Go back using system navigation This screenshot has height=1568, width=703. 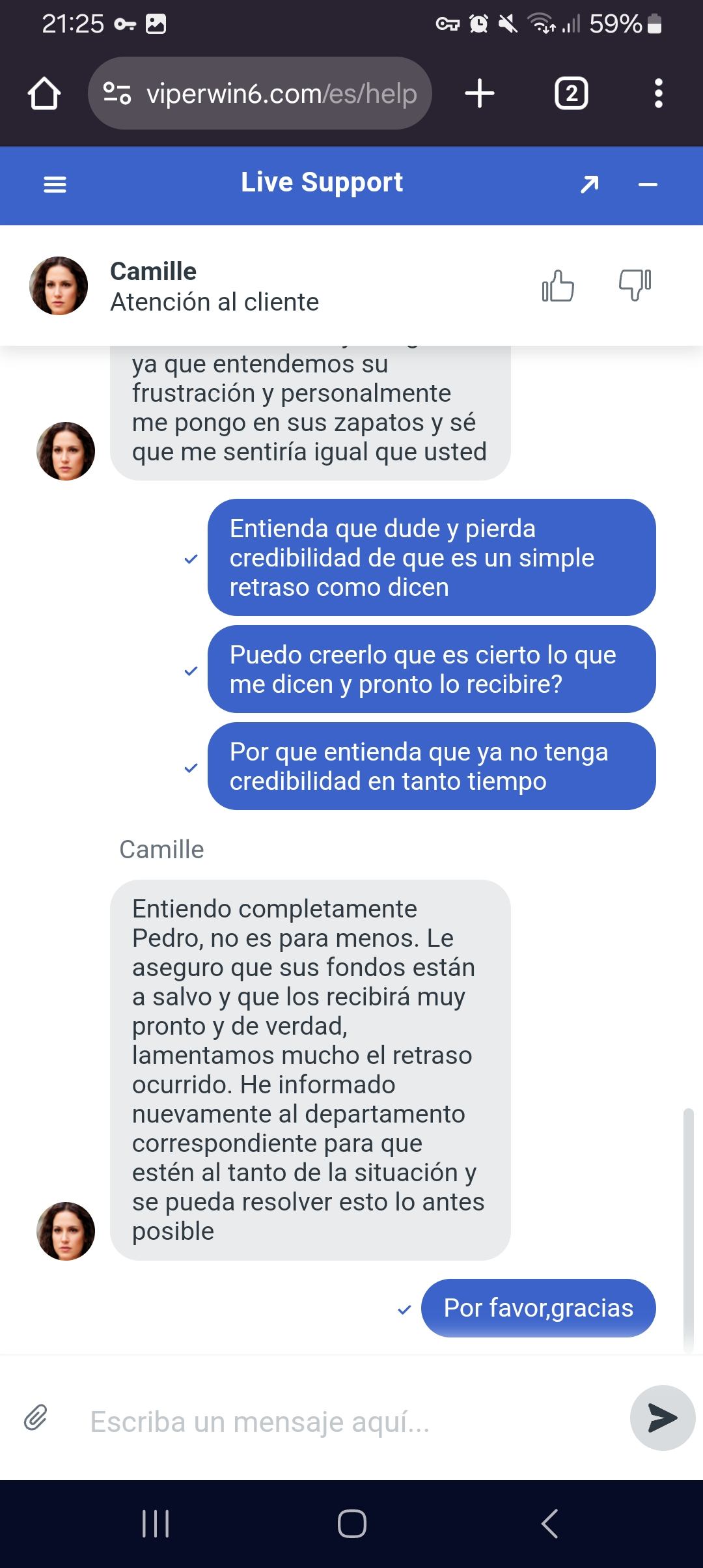pyautogui.click(x=550, y=1524)
